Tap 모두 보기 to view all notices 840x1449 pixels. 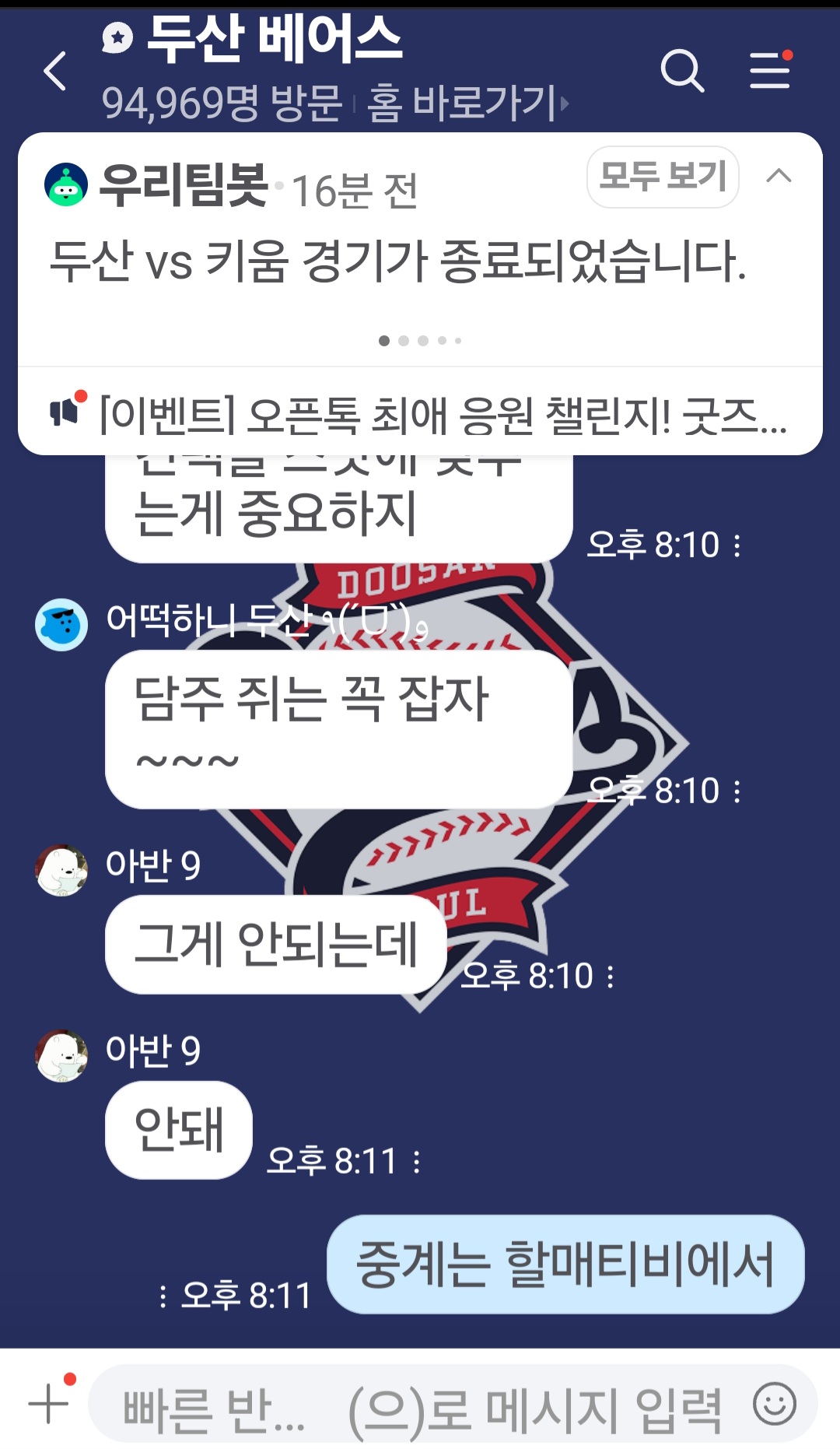[663, 177]
